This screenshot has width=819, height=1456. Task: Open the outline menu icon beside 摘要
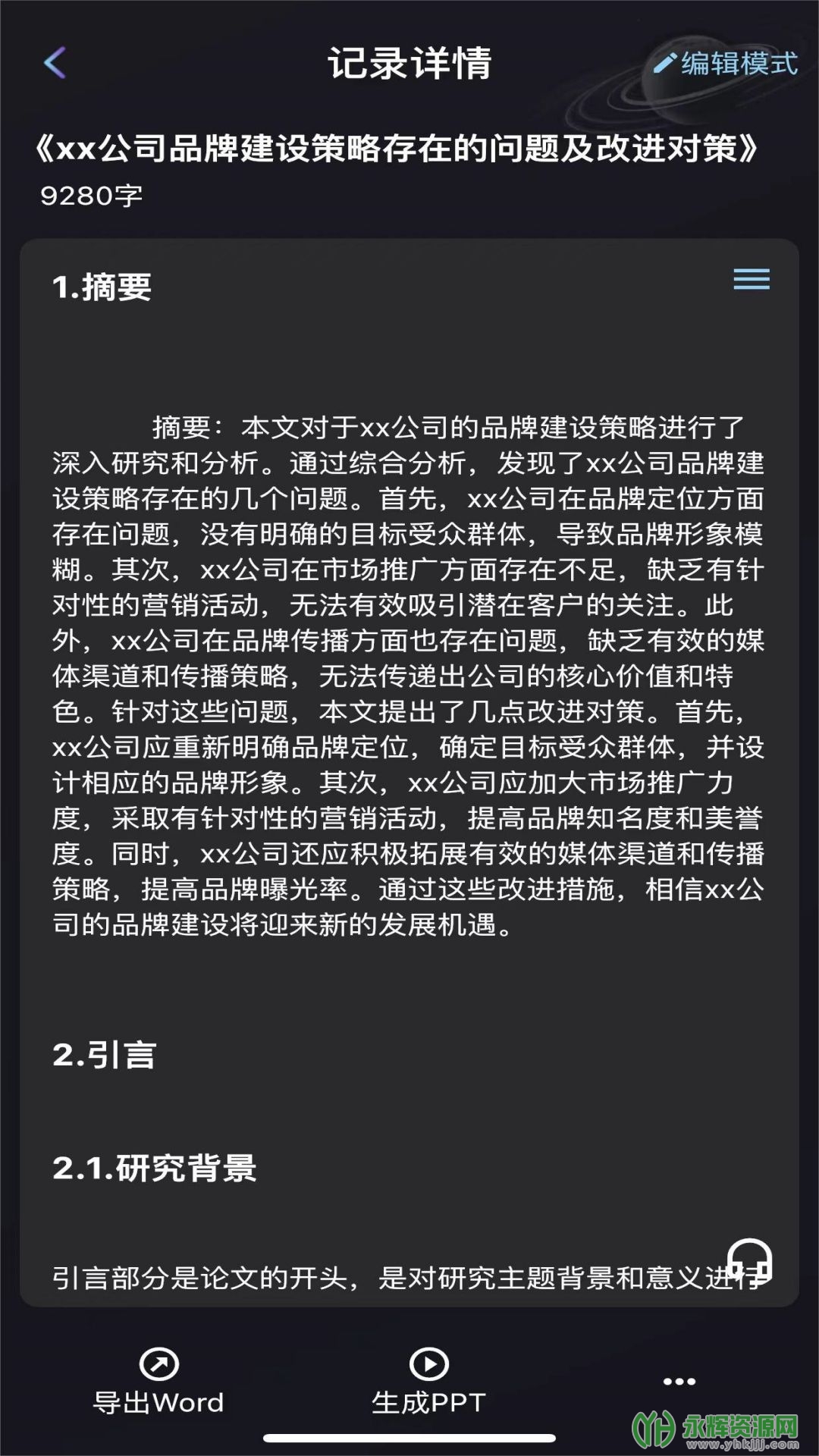pyautogui.click(x=751, y=280)
